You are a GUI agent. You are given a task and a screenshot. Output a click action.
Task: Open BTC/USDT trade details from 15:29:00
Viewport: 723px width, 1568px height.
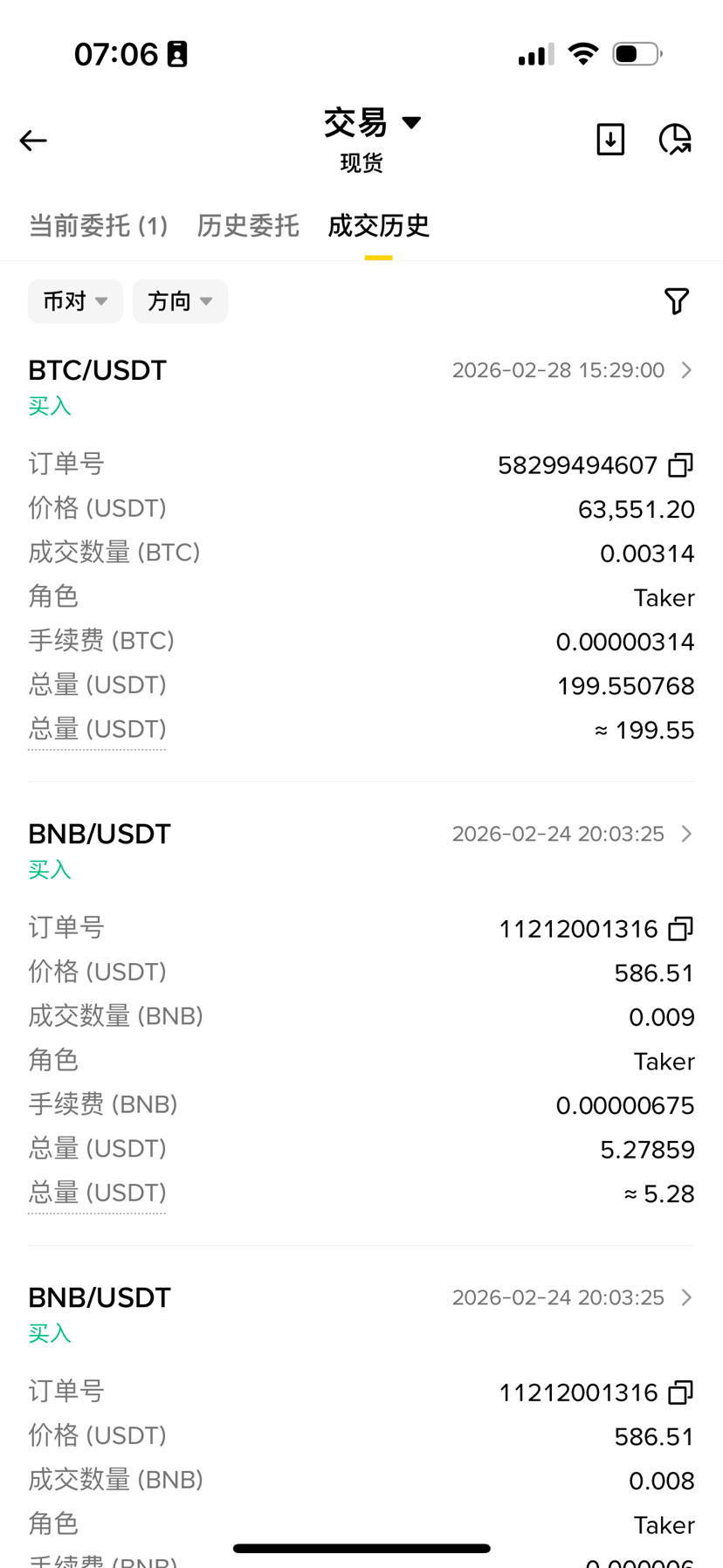pos(686,370)
